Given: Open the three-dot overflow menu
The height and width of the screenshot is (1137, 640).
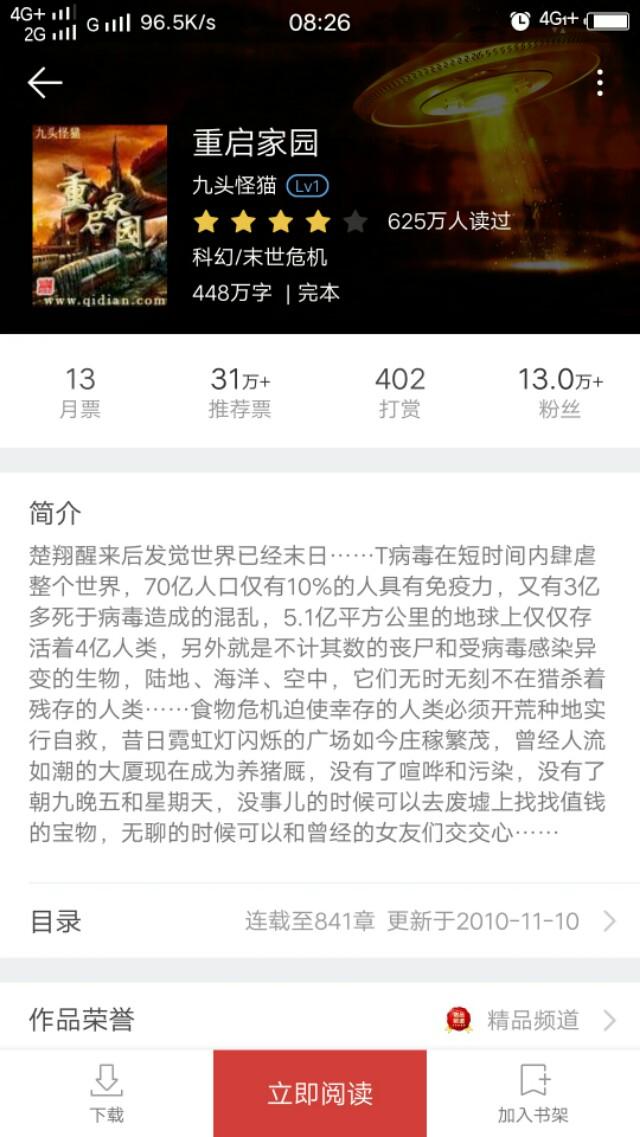Looking at the screenshot, I should pos(599,83).
